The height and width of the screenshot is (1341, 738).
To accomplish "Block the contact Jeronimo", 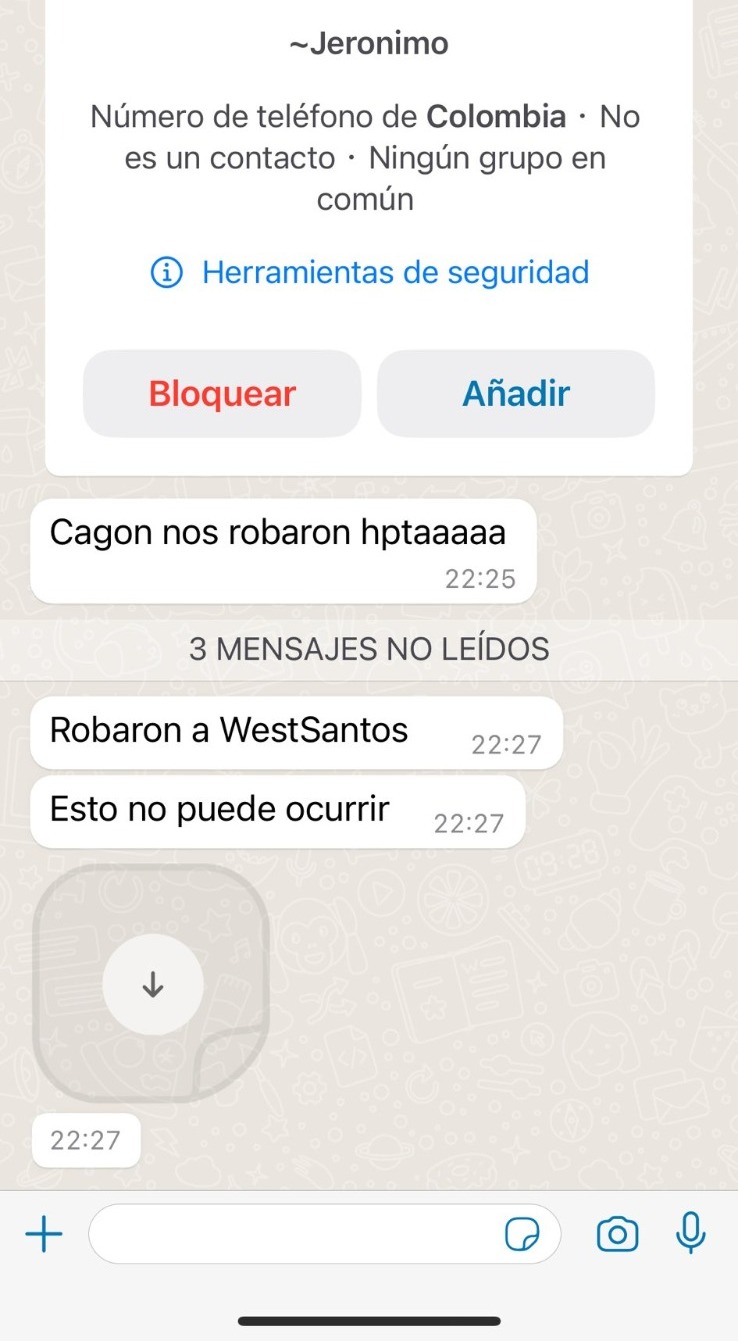I will pyautogui.click(x=222, y=393).
